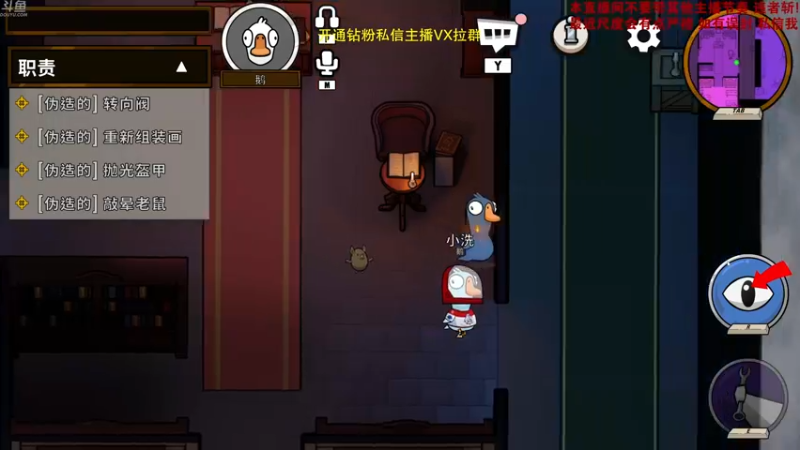This screenshot has height=450, width=800.
Task: Select the 转向阀 task
Action: (x=108, y=103)
